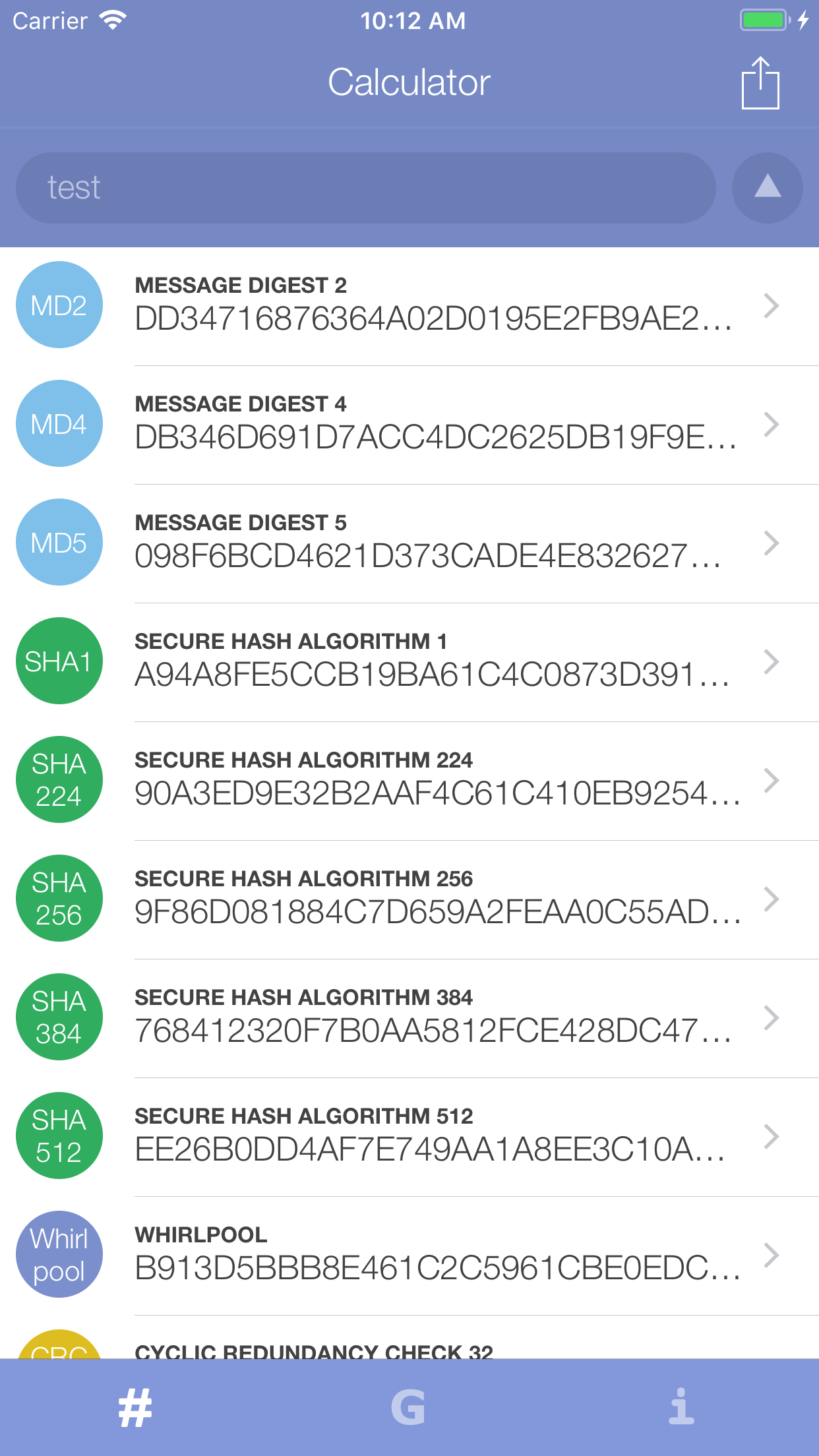Collapse the input area with the triangle button
The width and height of the screenshot is (819, 1456).
tap(767, 188)
